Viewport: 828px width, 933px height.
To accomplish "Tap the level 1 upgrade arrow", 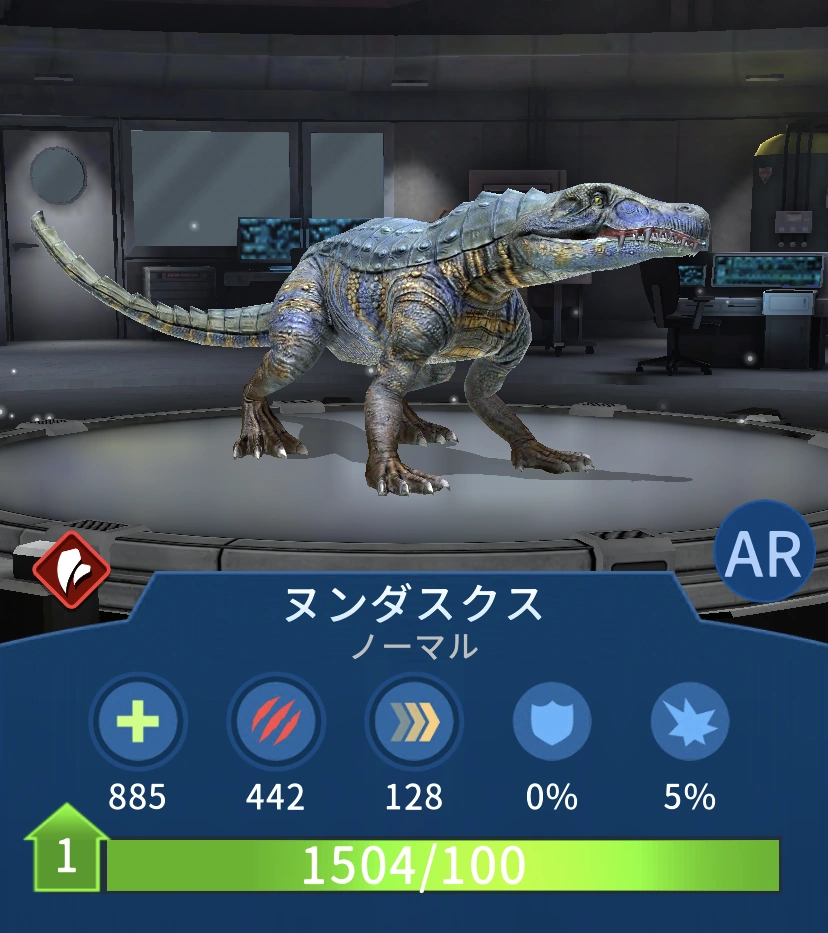I will click(66, 847).
